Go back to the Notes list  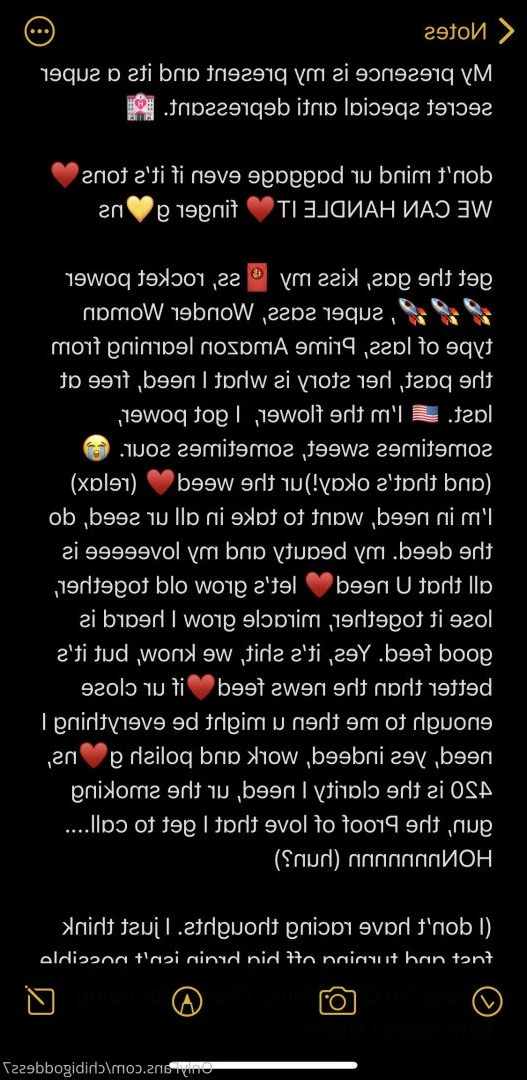469,31
